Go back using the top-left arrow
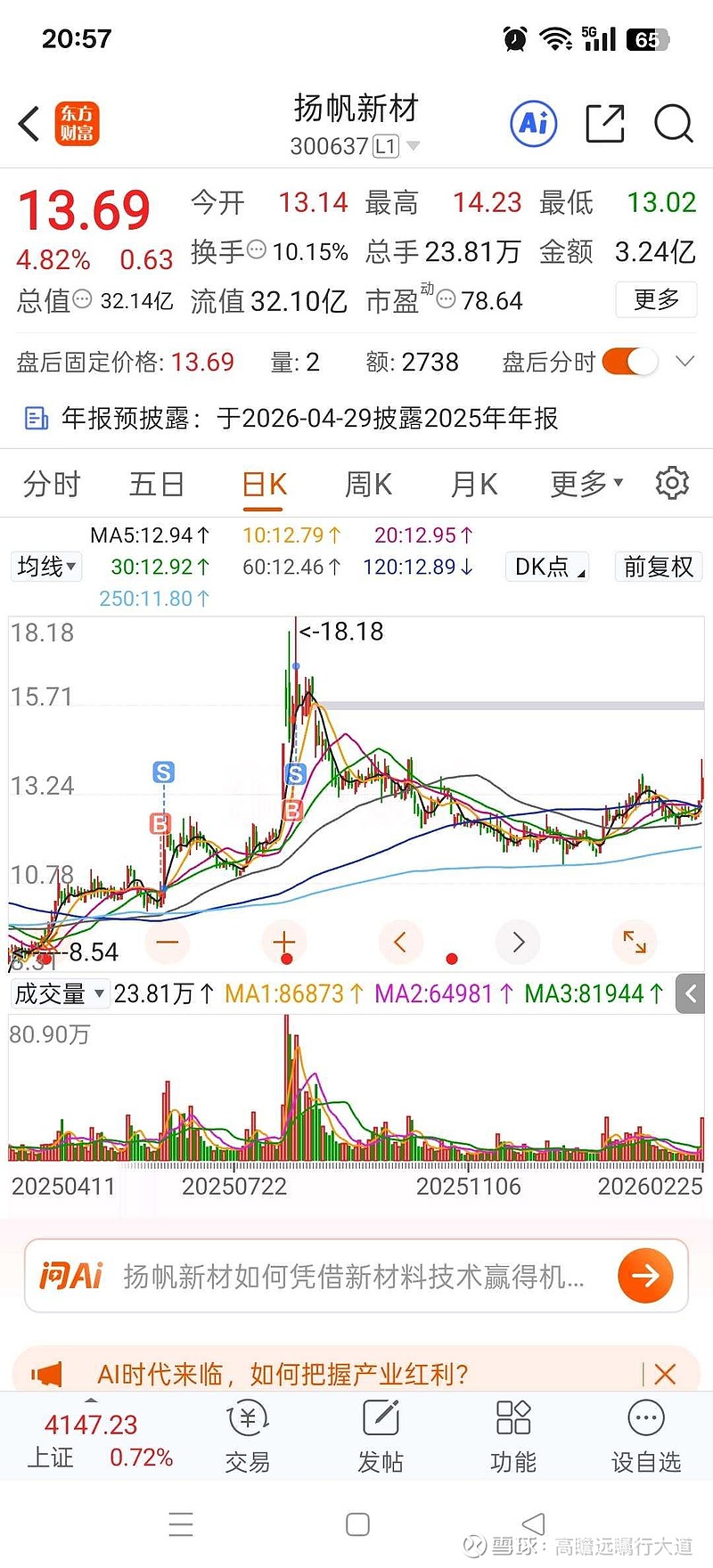Screen dimensions: 713x1568 point(29,124)
